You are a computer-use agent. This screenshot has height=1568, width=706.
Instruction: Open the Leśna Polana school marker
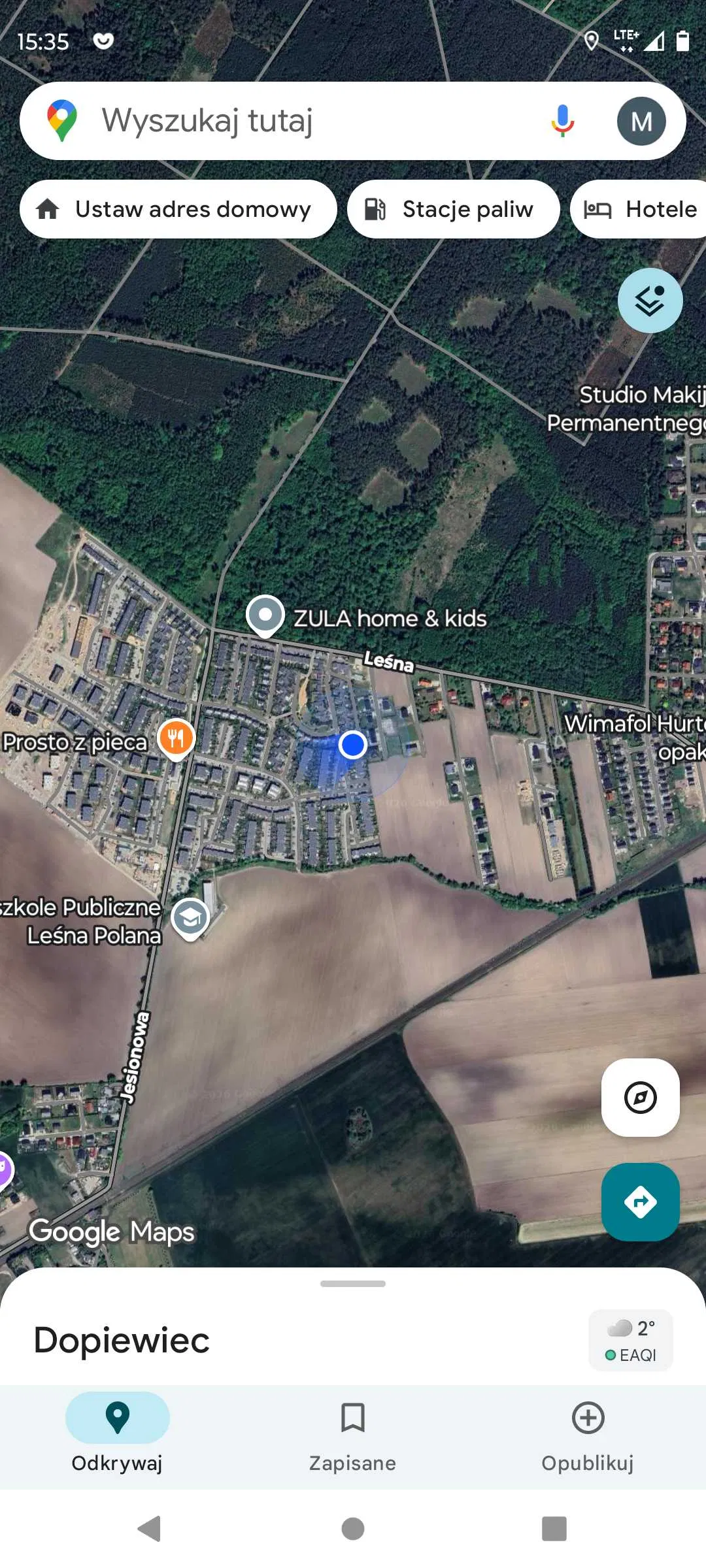pyautogui.click(x=190, y=919)
